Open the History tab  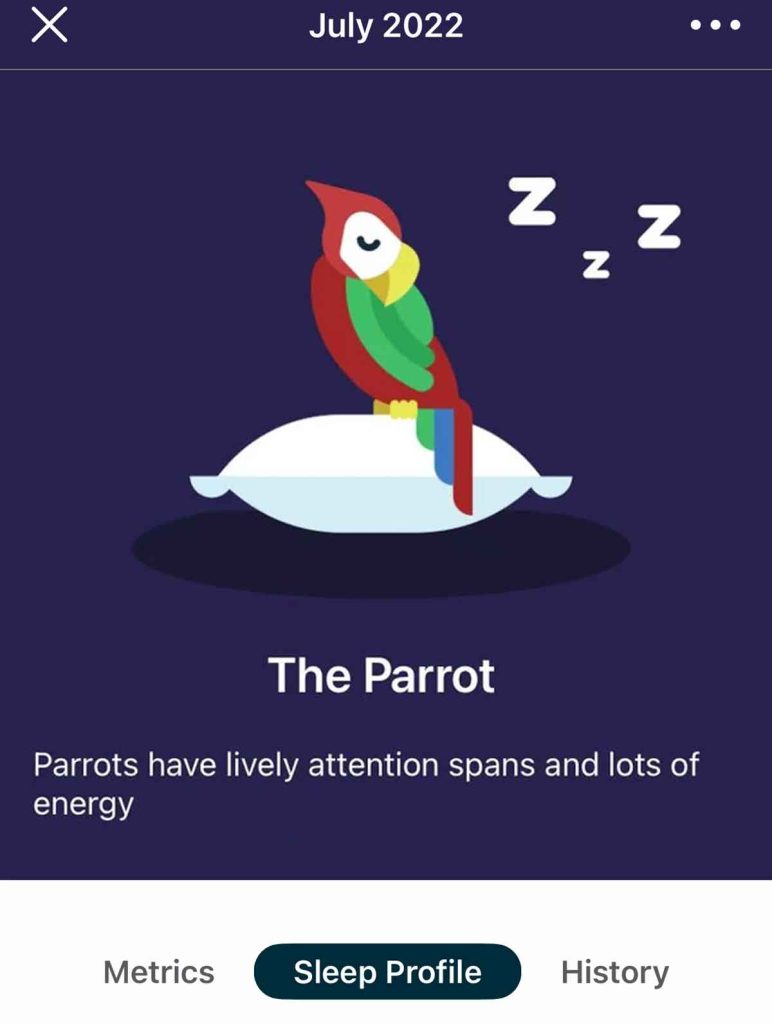pos(614,972)
